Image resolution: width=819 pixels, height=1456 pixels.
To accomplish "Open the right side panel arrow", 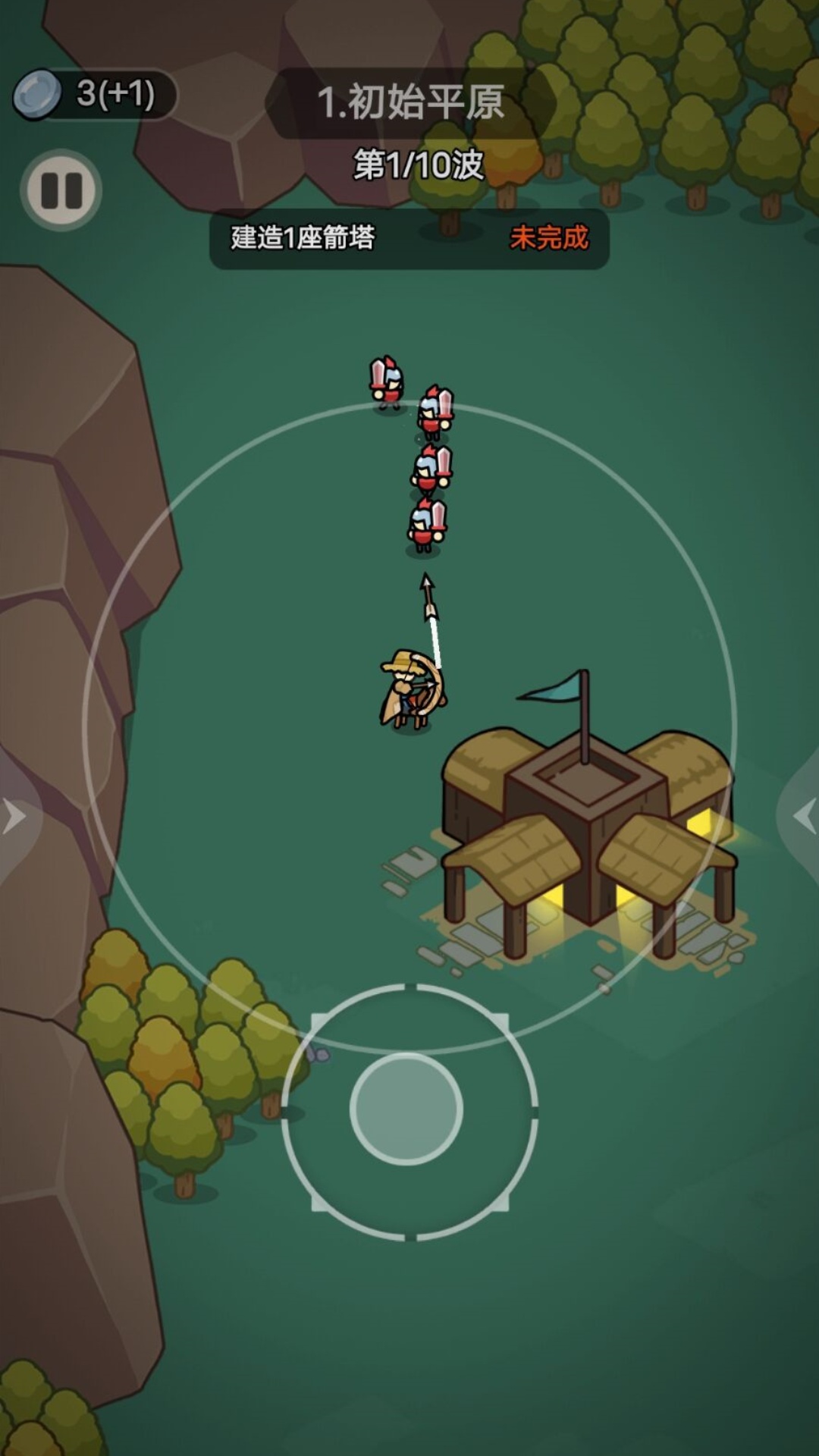I will [803, 817].
